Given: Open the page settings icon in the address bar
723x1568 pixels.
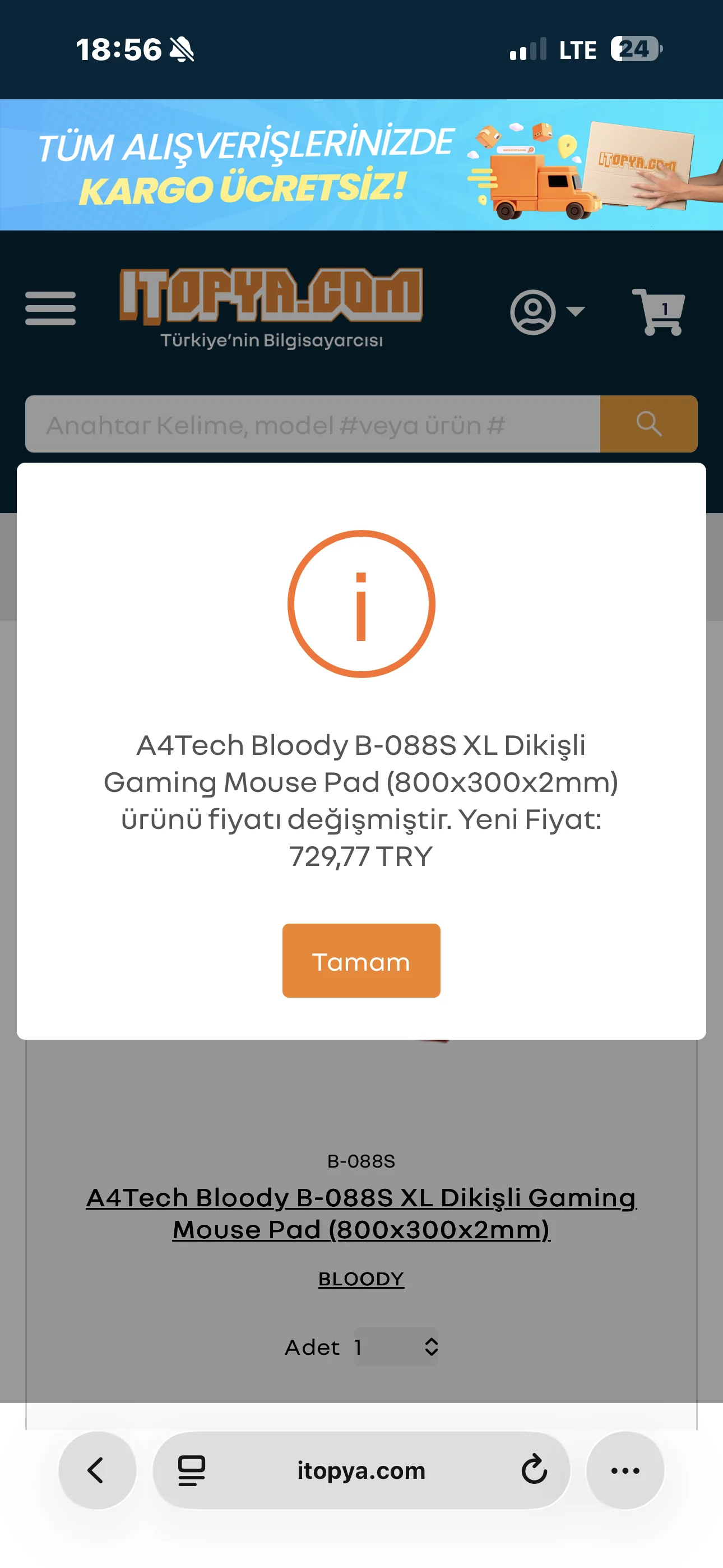Looking at the screenshot, I should tap(191, 1470).
